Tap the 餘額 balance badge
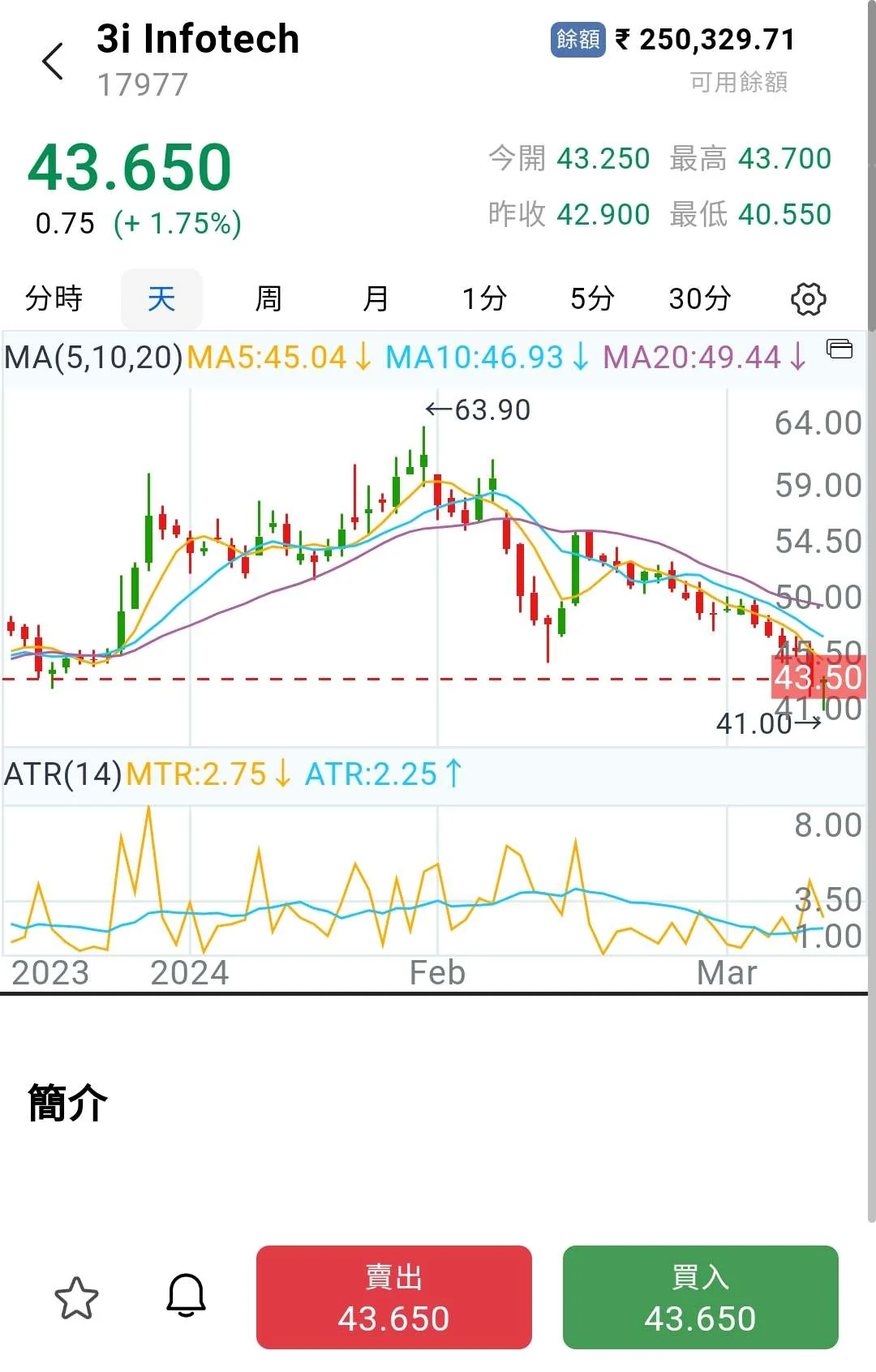Viewport: 876px width, 1372px height. 578,39
